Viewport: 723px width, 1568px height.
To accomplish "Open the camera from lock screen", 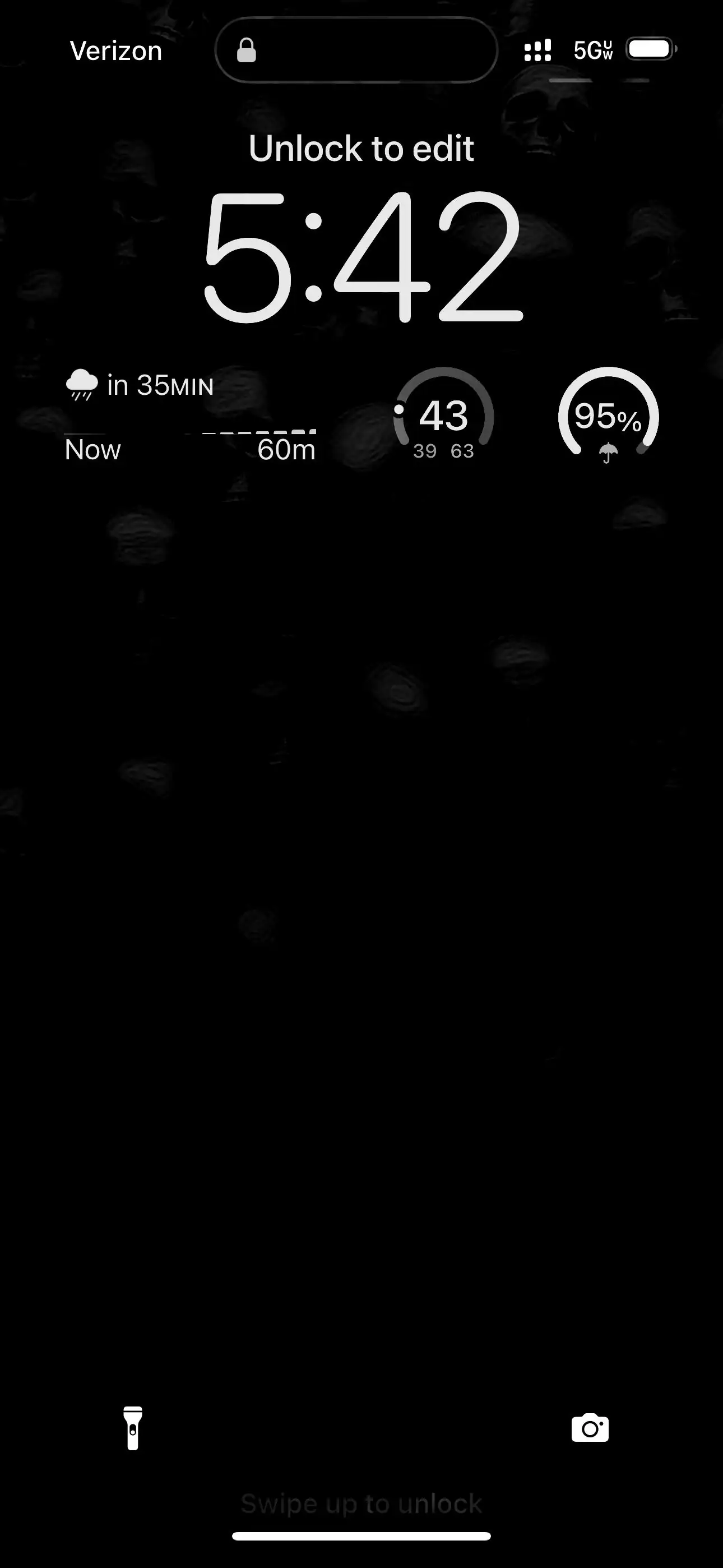I will point(590,1428).
